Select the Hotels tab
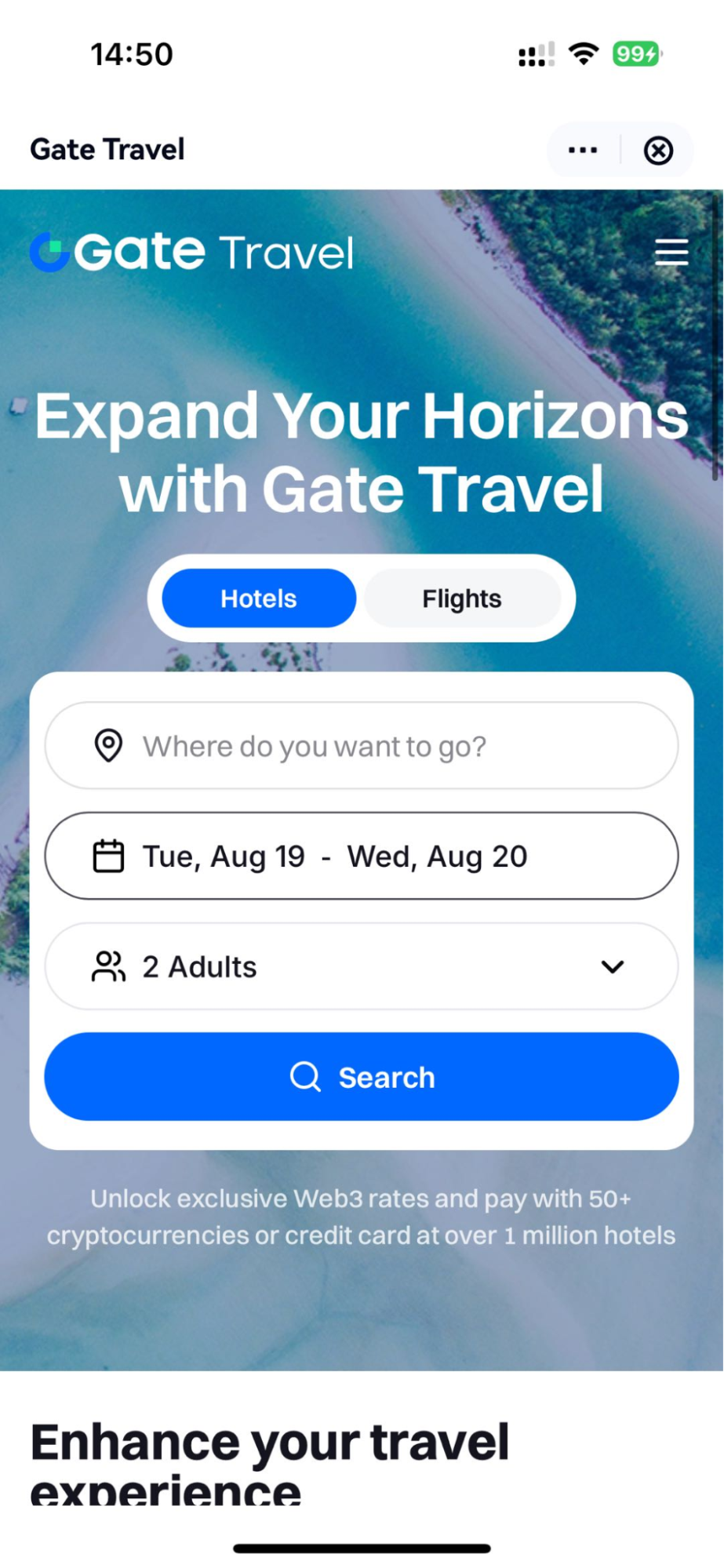 point(259,598)
